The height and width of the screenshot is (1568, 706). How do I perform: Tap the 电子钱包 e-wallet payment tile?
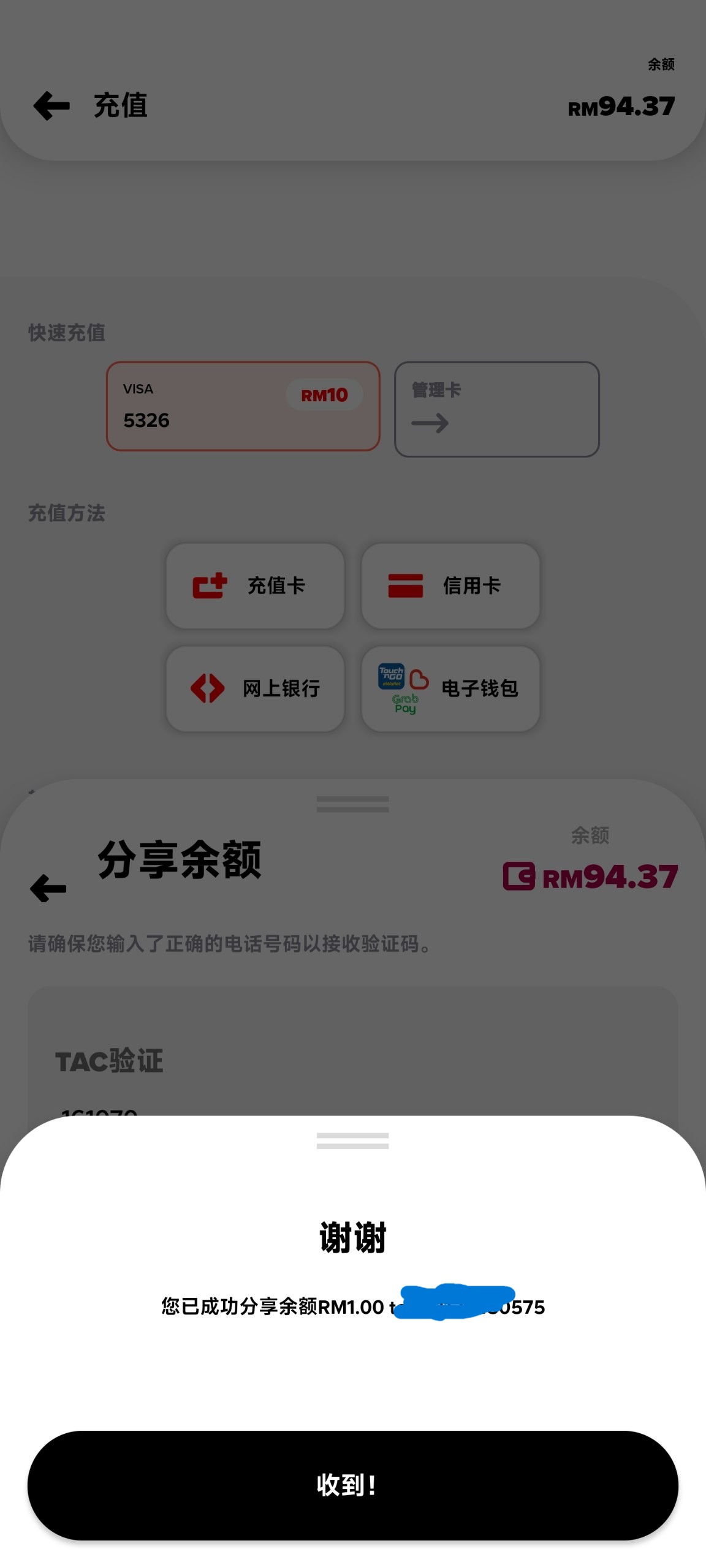450,688
